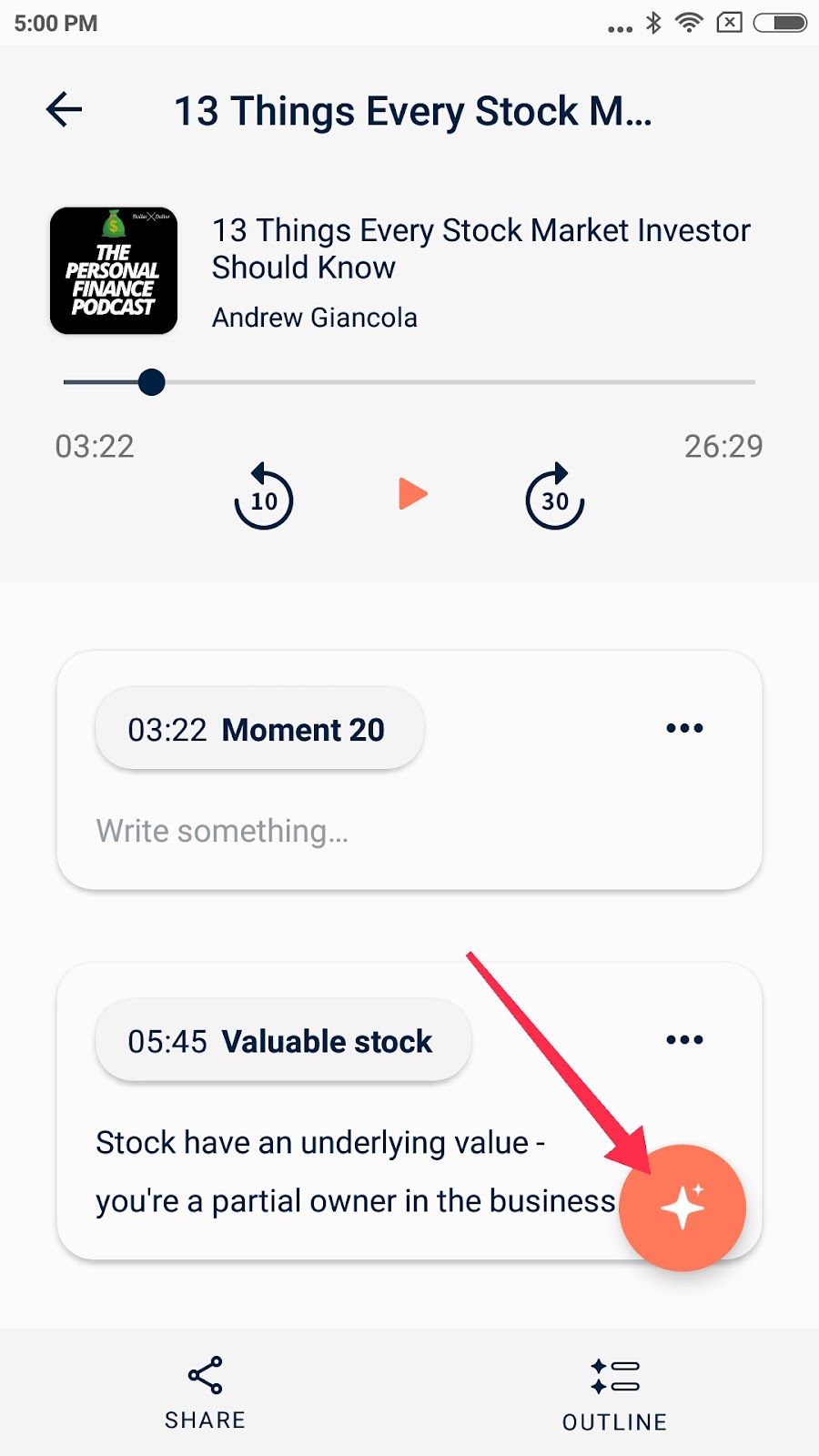Open the Personal Finance Podcast cover art

click(x=114, y=271)
